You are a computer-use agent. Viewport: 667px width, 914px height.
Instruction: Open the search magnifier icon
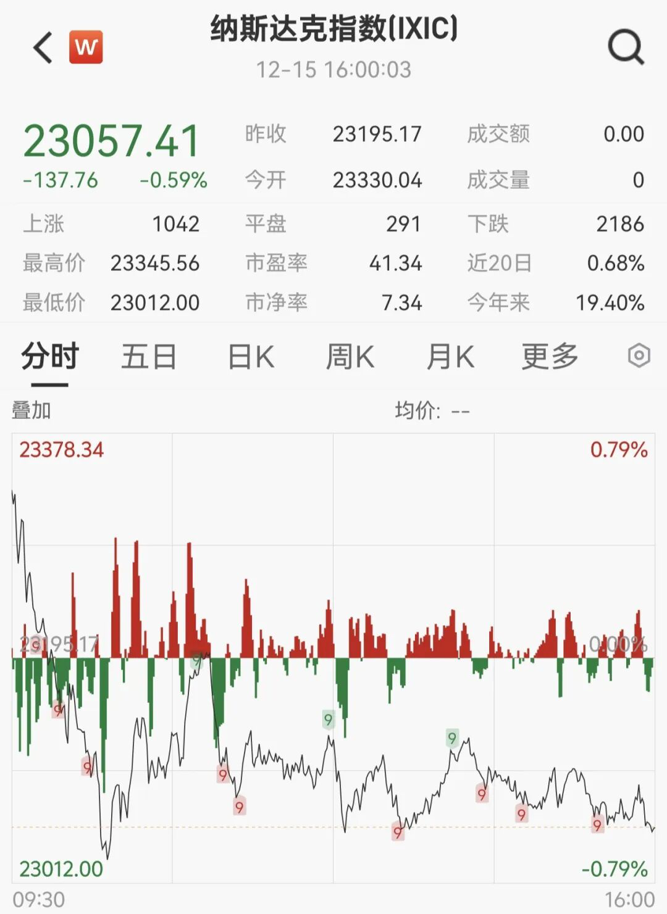(x=627, y=47)
